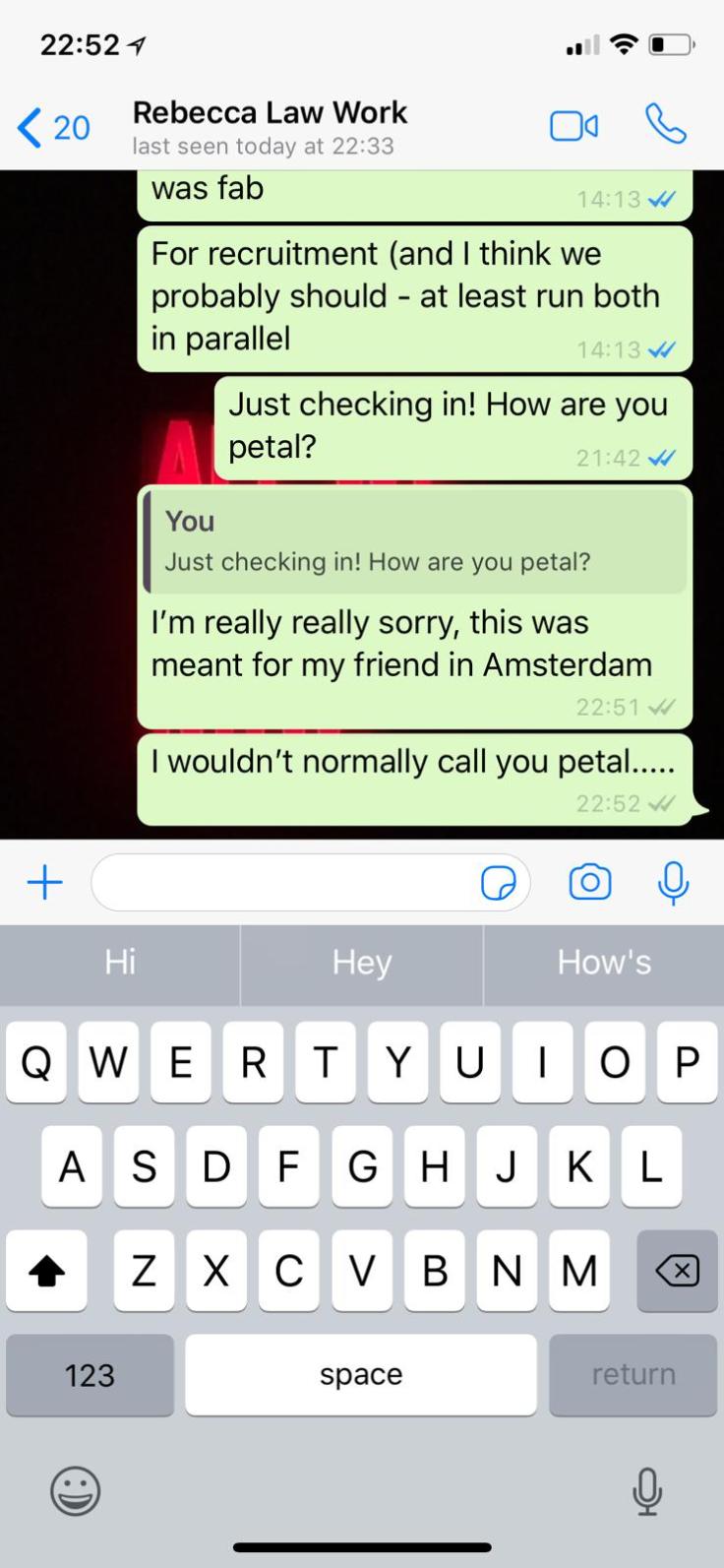Tap the backspace key

(677, 1271)
